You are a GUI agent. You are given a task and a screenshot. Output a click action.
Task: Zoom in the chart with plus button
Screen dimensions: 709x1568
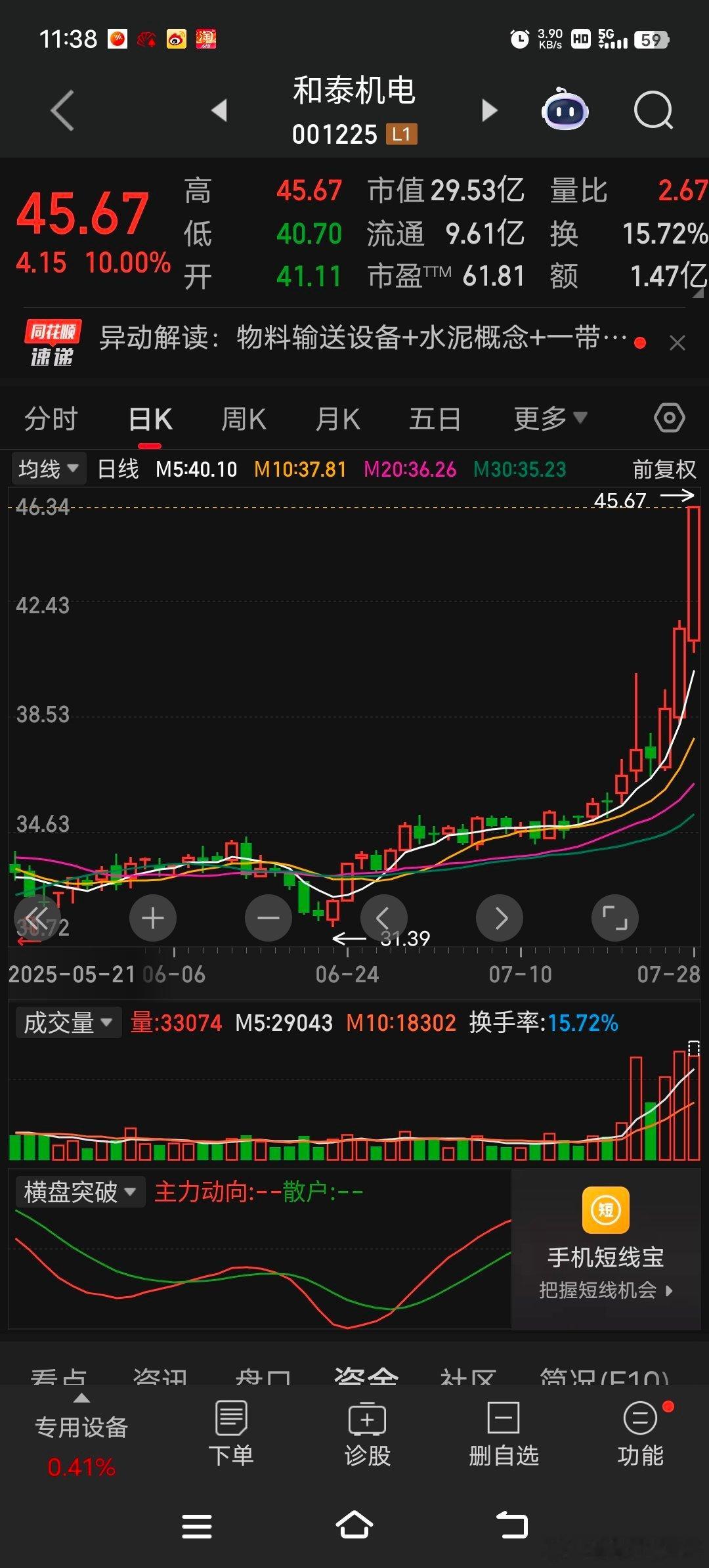[x=153, y=918]
